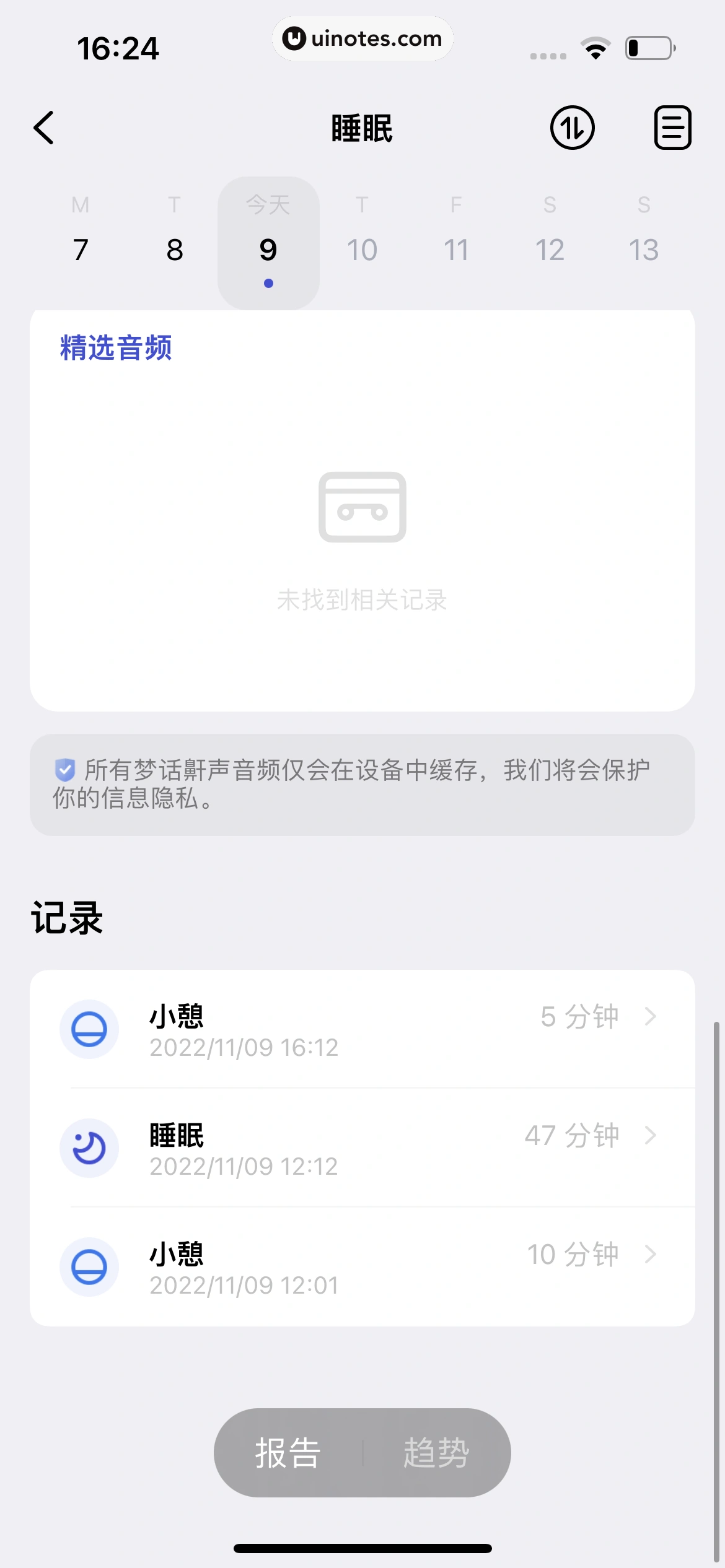Click the nap icon beside the second 小憩 record
Screen dimensions: 725x1568
89,1267
